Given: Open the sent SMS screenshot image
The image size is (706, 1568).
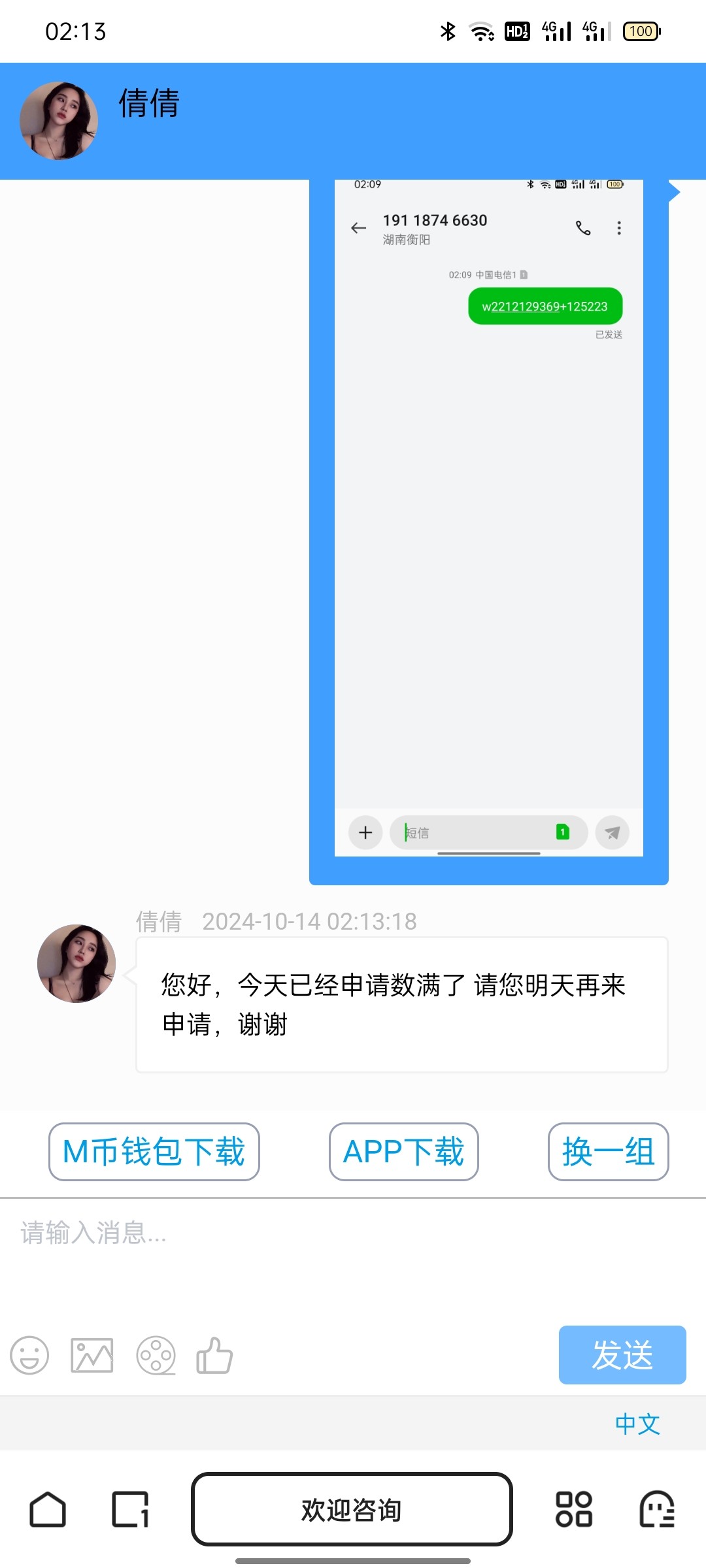Looking at the screenshot, I should 488,516.
